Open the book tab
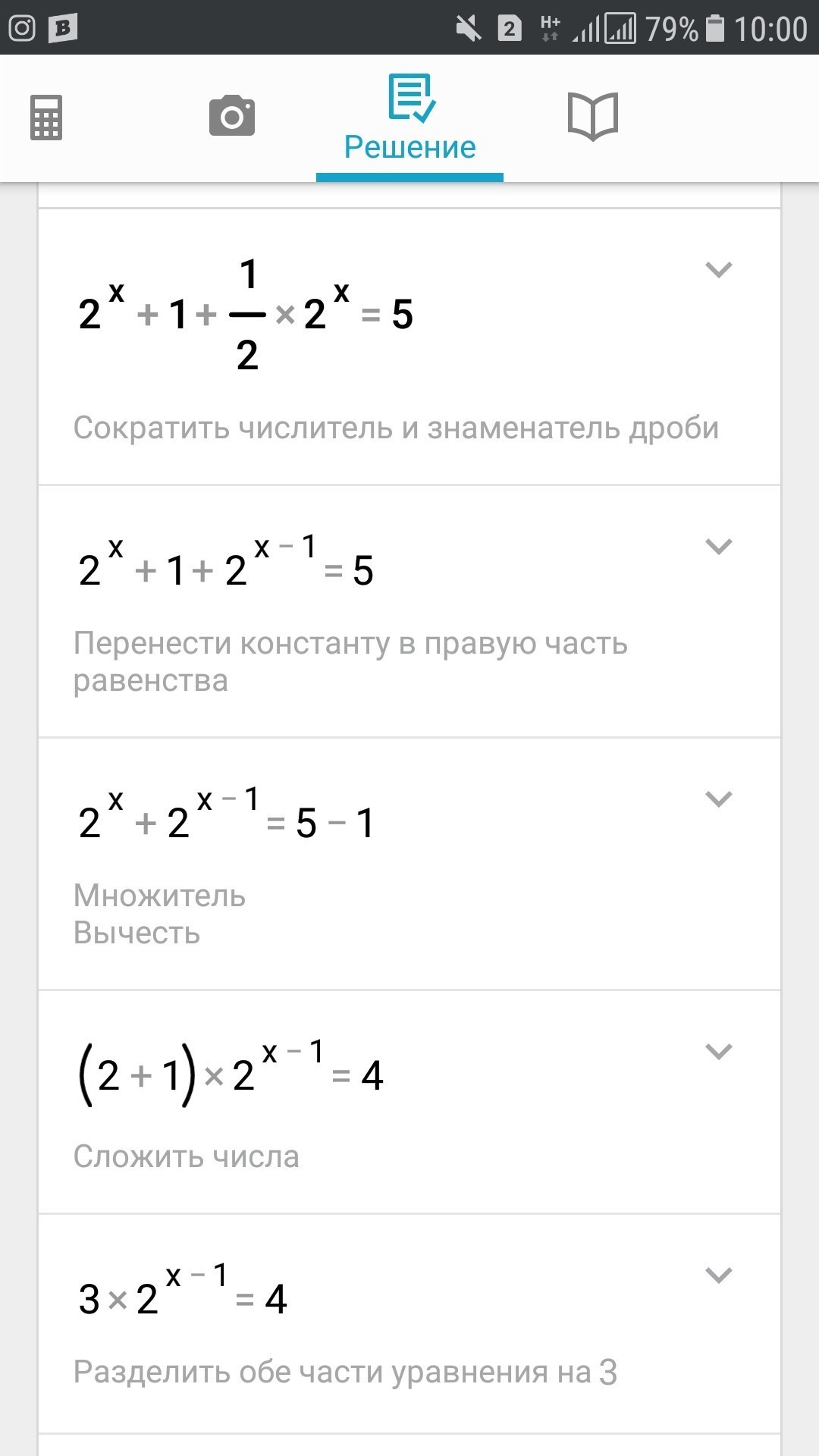819x1456 pixels. [x=593, y=116]
